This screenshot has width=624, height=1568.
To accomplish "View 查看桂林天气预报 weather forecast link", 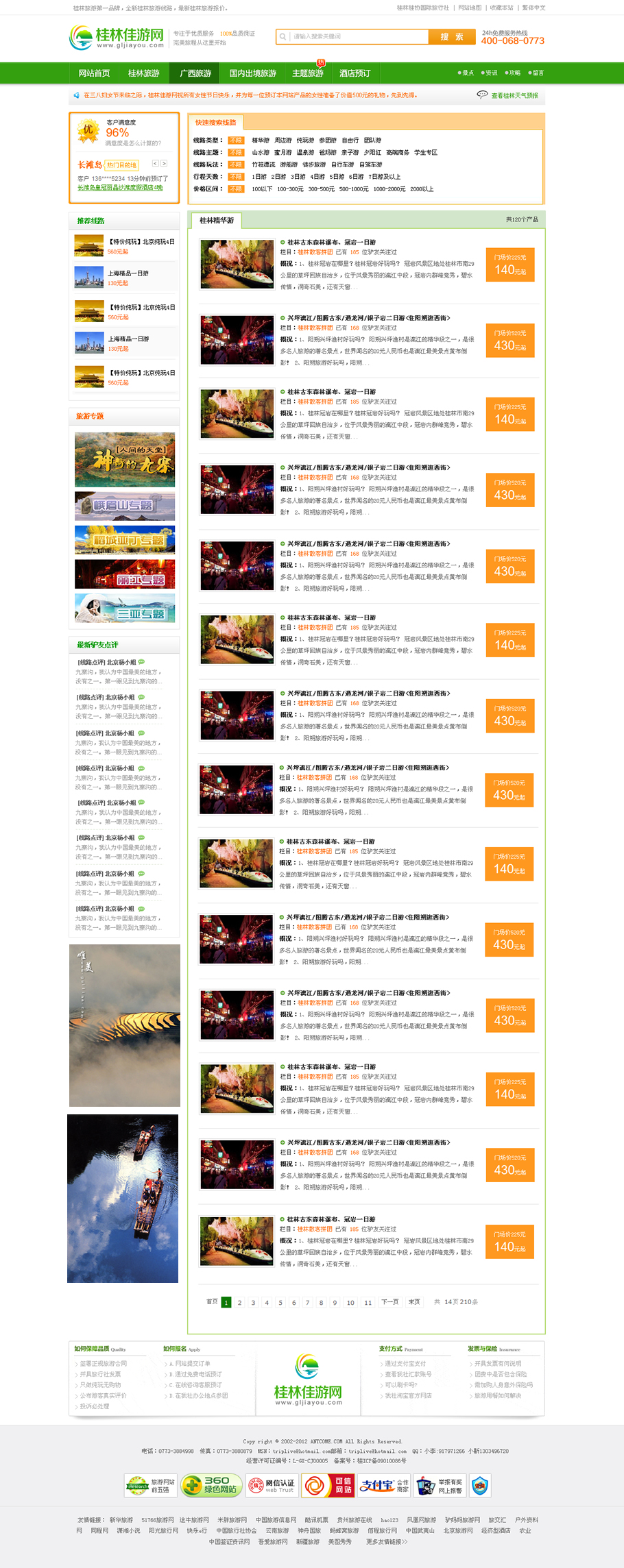I will click(x=514, y=96).
